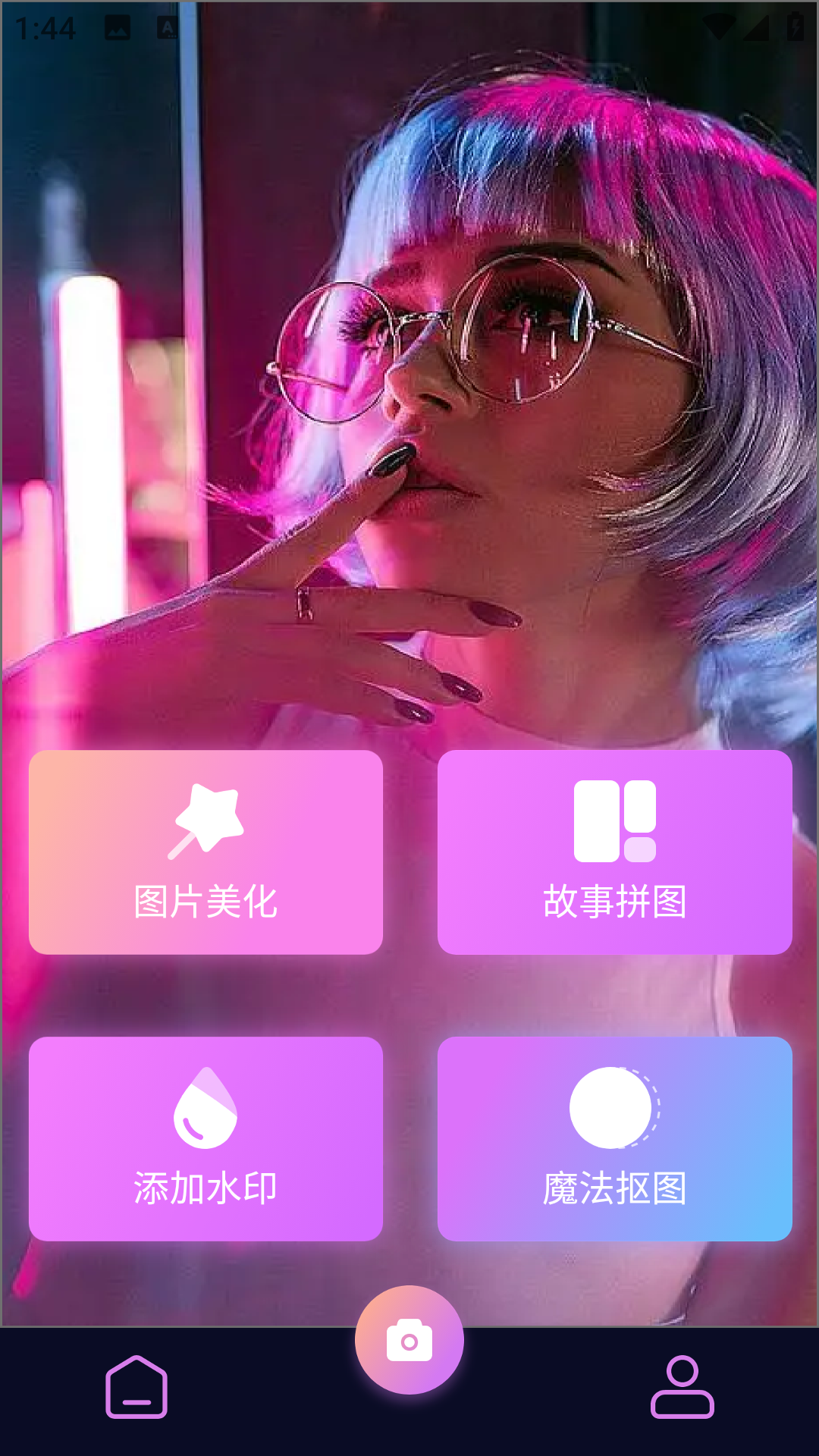Switch to the home tab
Viewport: 819px width, 1456px height.
click(x=136, y=1387)
